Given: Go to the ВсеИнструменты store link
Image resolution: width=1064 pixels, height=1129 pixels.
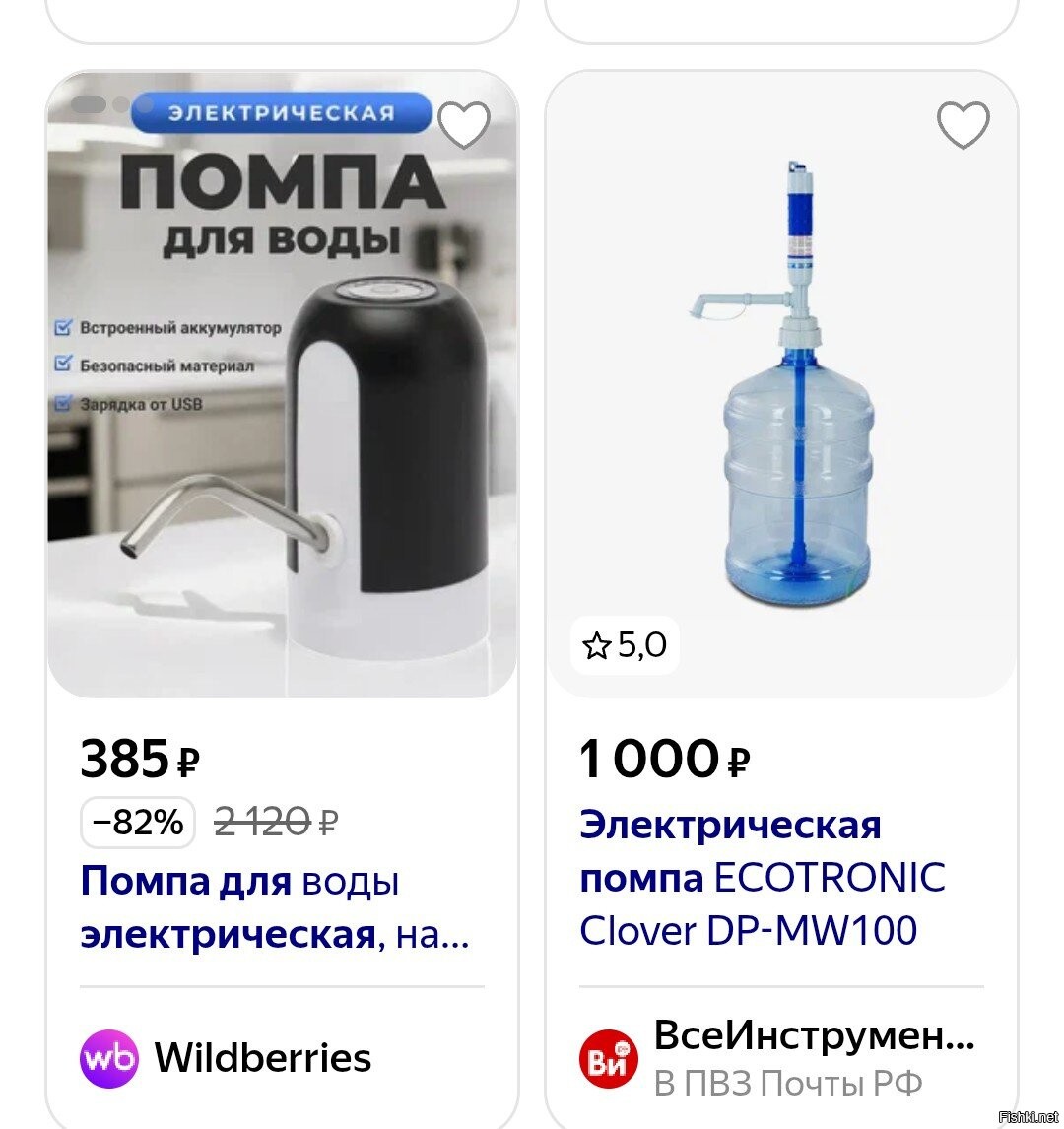Looking at the screenshot, I should (x=777, y=1058).
